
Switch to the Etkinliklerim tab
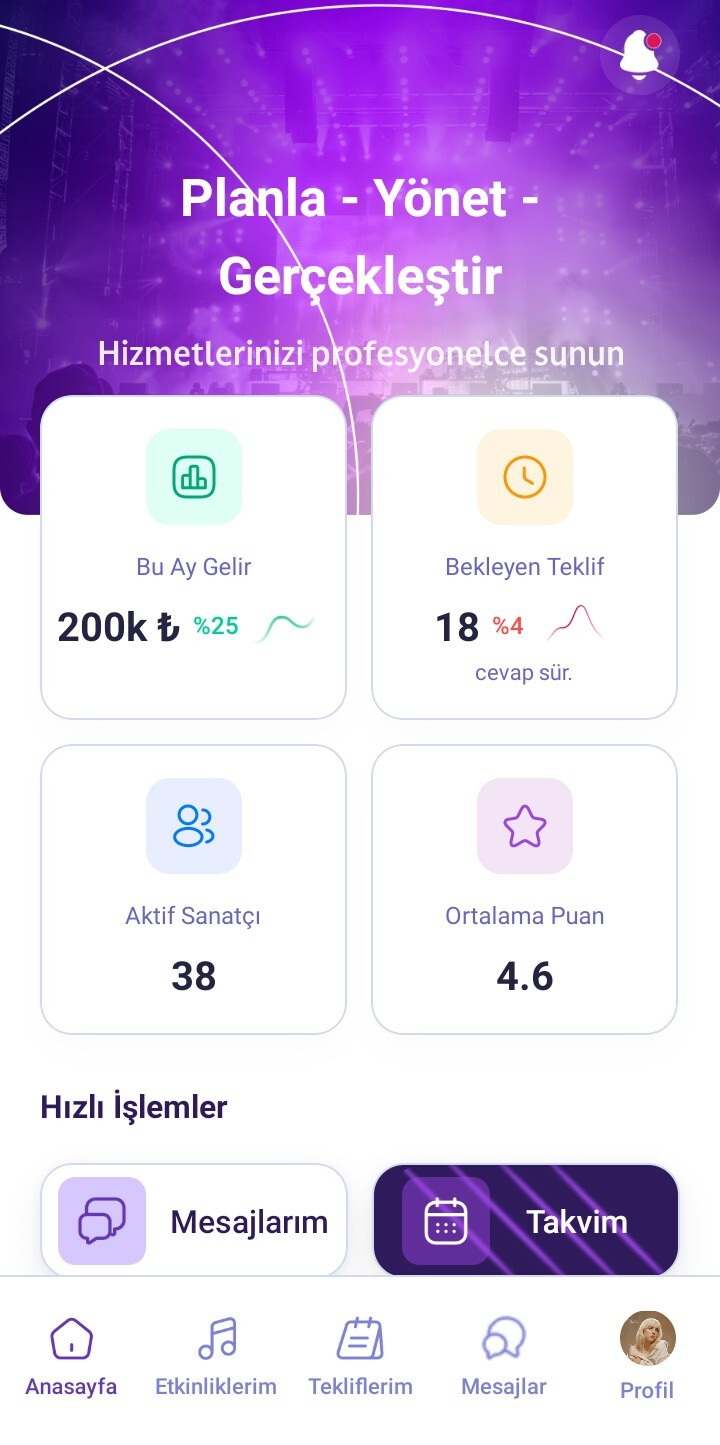pos(216,1357)
